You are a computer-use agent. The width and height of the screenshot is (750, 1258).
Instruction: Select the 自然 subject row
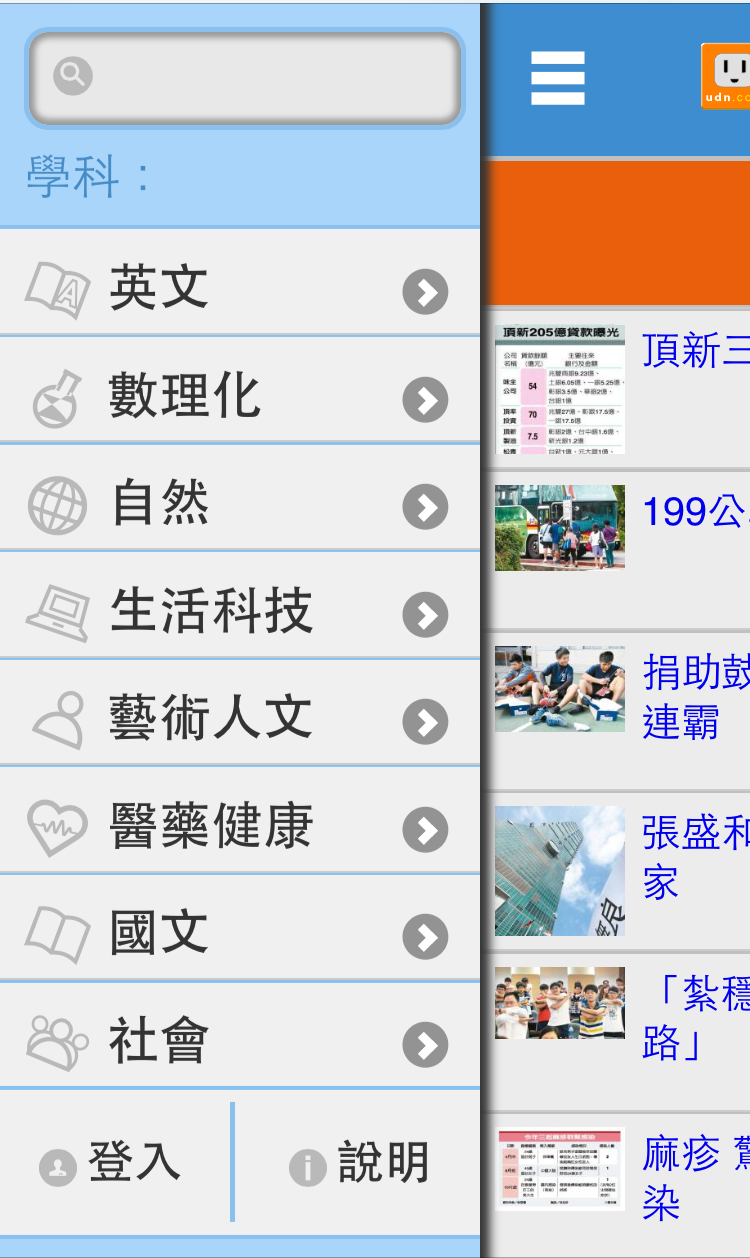coord(240,504)
